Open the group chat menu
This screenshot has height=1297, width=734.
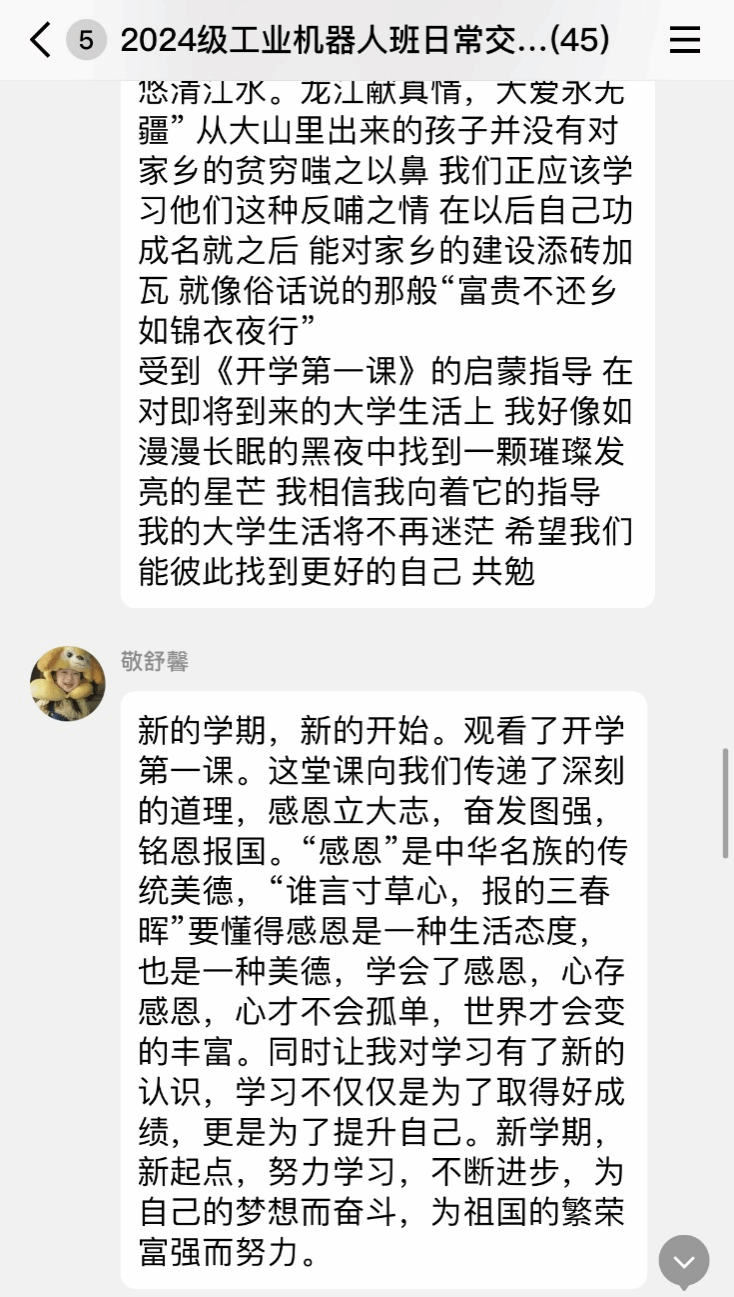pyautogui.click(x=684, y=40)
